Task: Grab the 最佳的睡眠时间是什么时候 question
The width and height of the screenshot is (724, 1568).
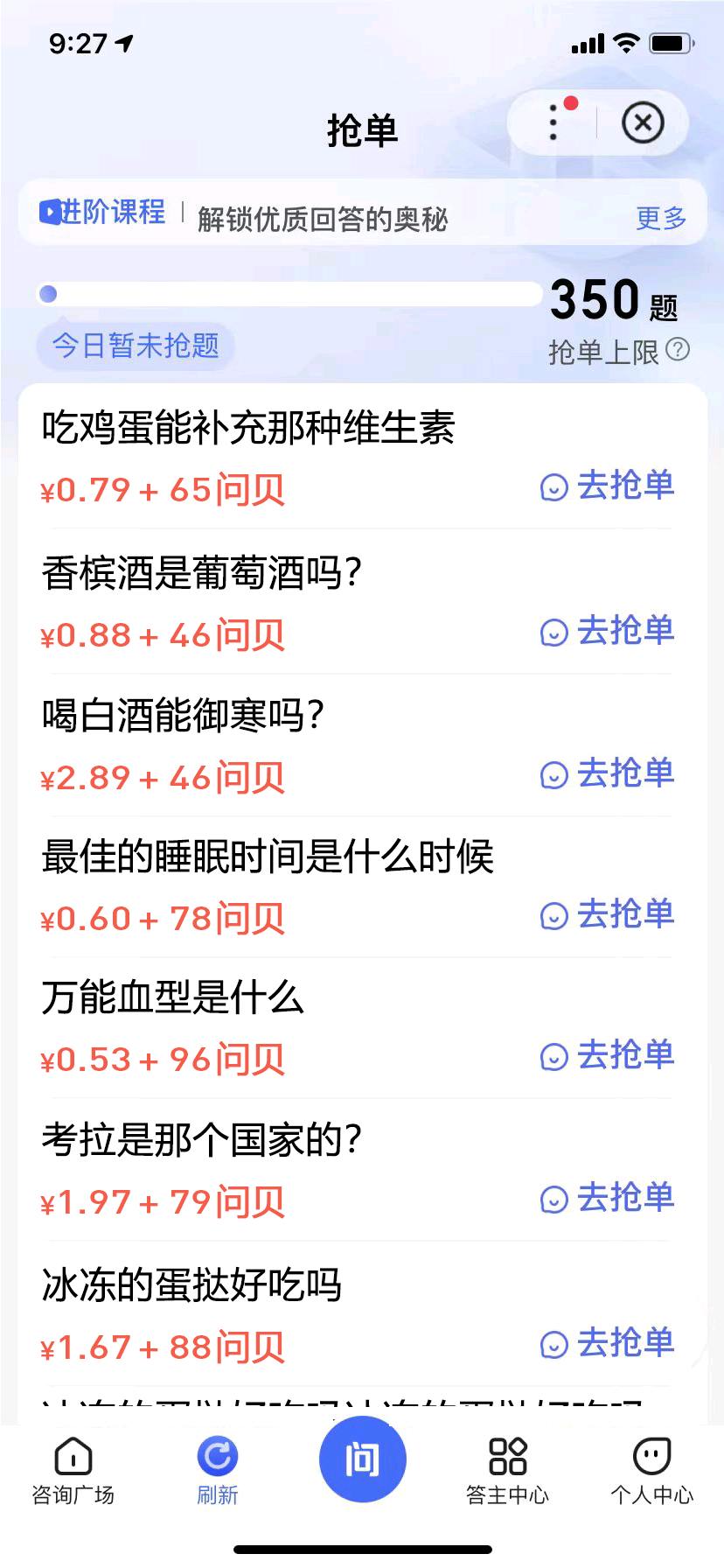Action: [607, 914]
